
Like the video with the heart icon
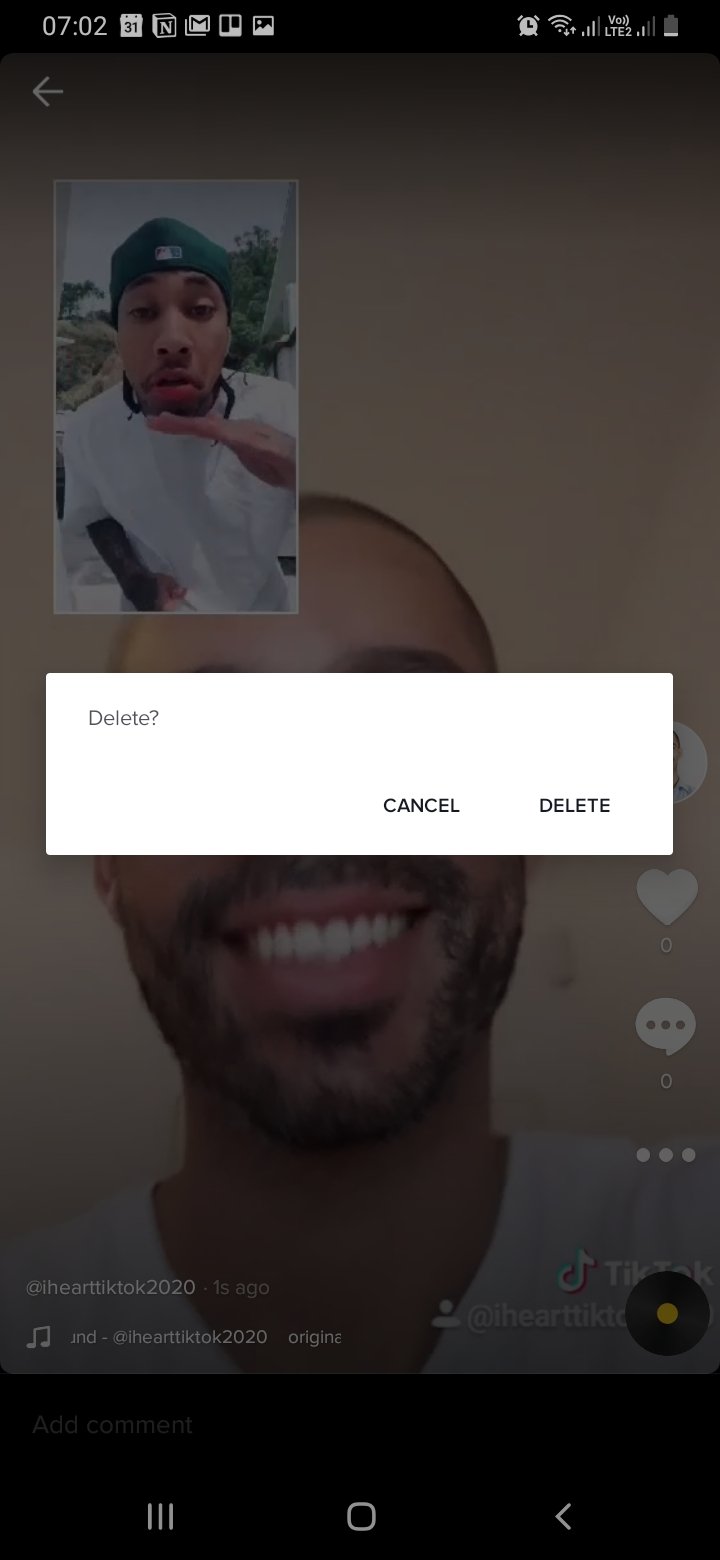pos(667,896)
